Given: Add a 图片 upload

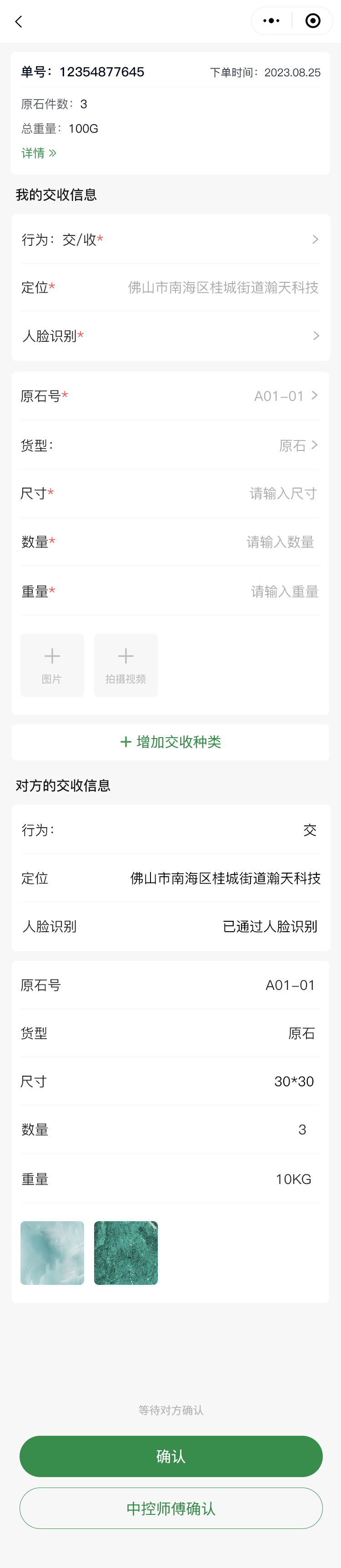Looking at the screenshot, I should [x=52, y=664].
